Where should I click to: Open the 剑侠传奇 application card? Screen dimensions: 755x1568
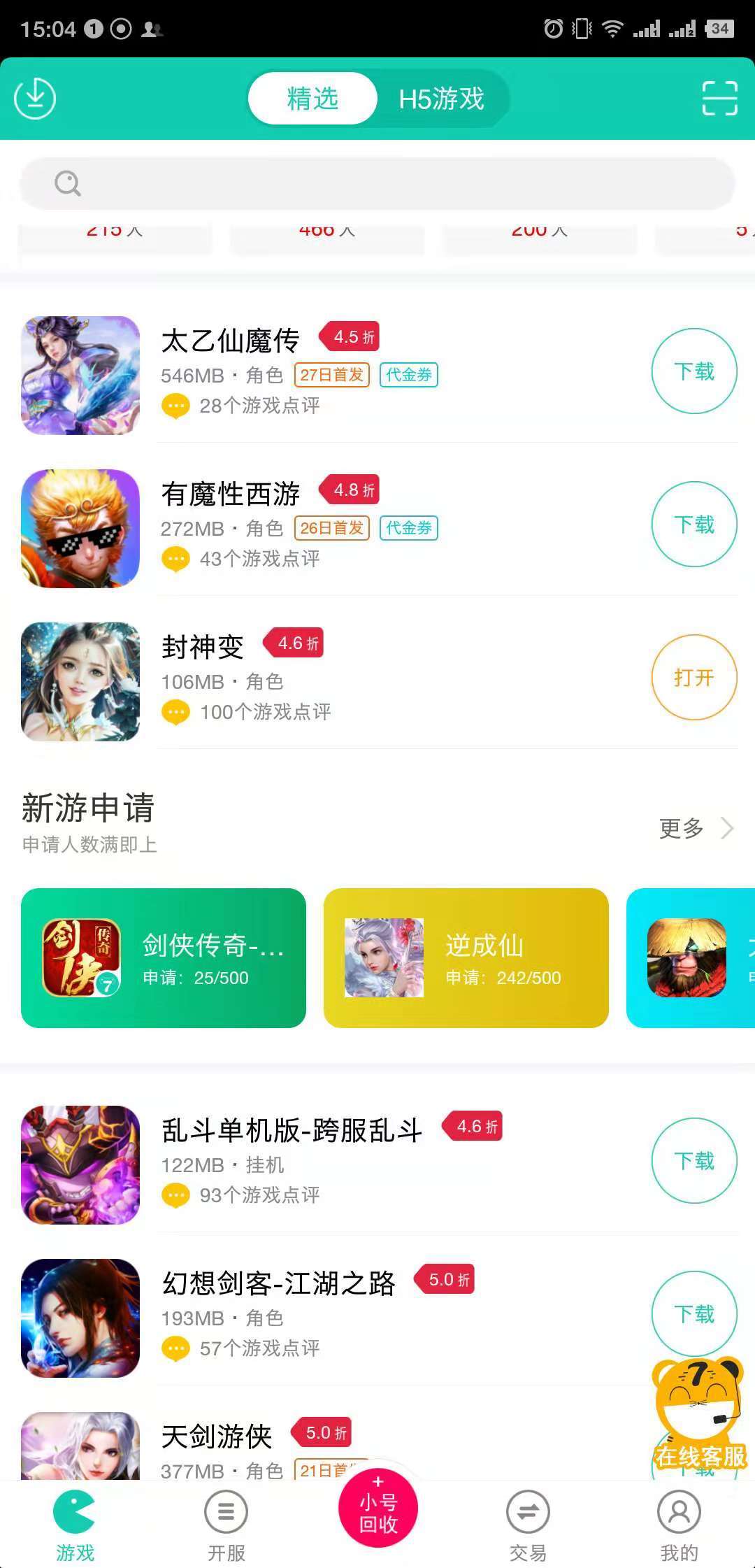click(164, 957)
